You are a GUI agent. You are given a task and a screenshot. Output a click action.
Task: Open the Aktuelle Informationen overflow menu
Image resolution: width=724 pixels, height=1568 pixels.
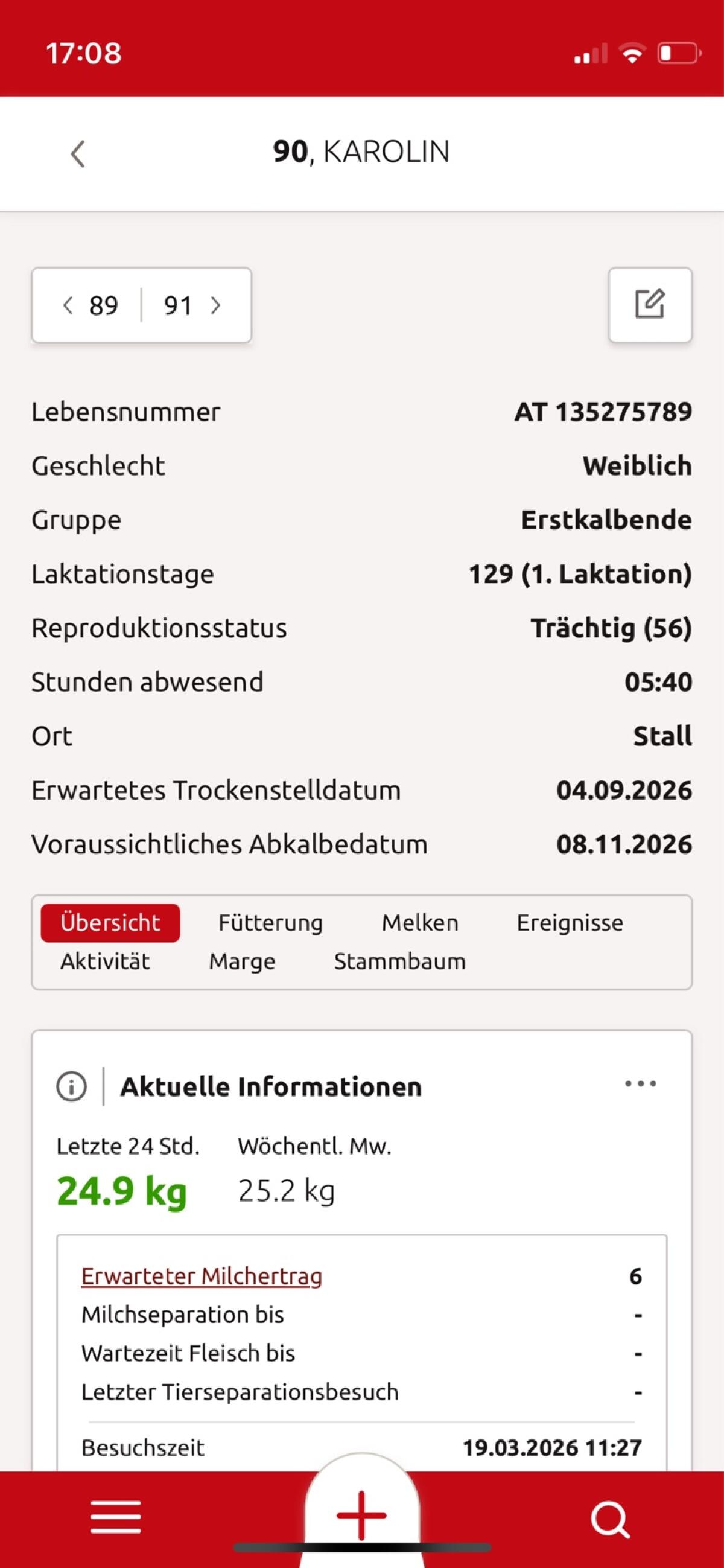pyautogui.click(x=641, y=1083)
